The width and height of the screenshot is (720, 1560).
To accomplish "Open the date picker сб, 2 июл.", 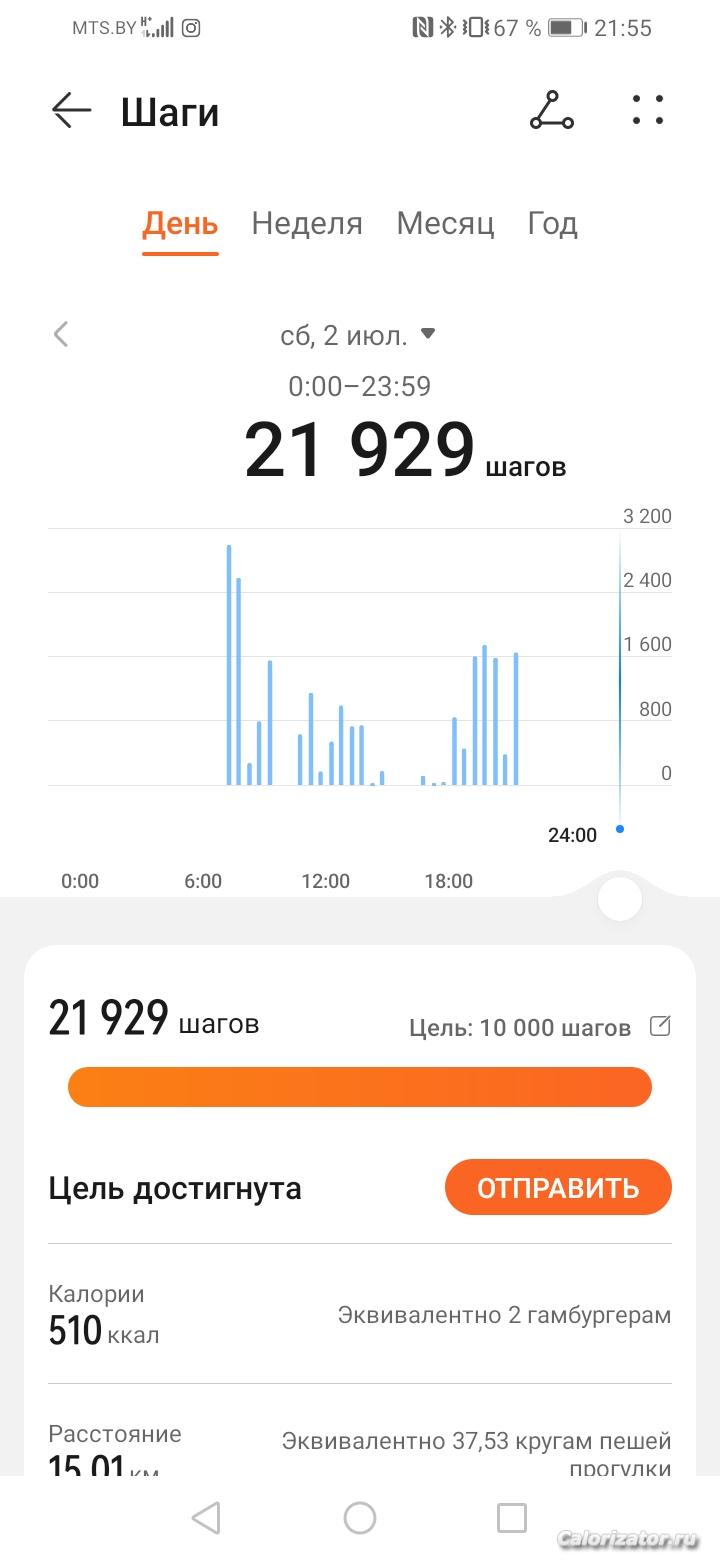I will coord(358,336).
